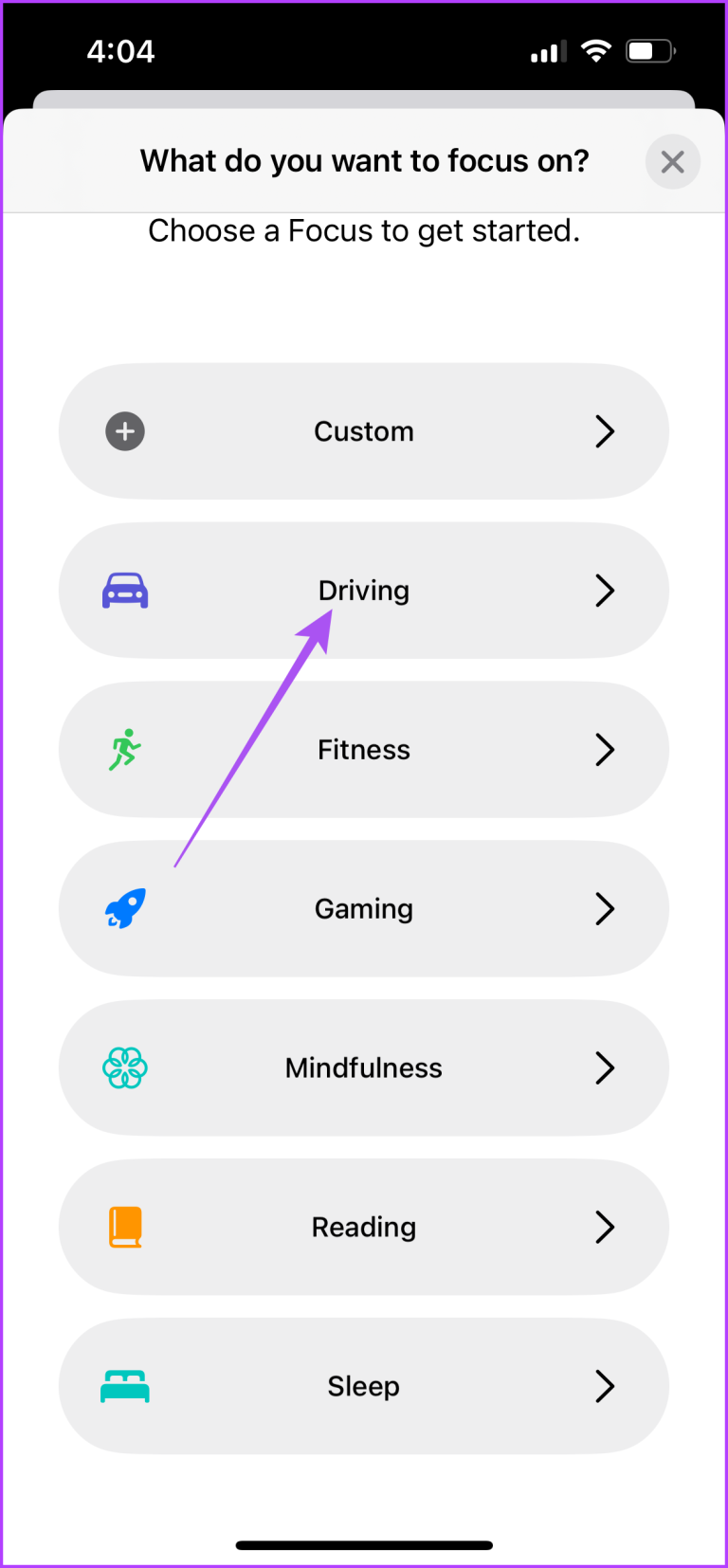Select the Reading Focus entry

(364, 1227)
